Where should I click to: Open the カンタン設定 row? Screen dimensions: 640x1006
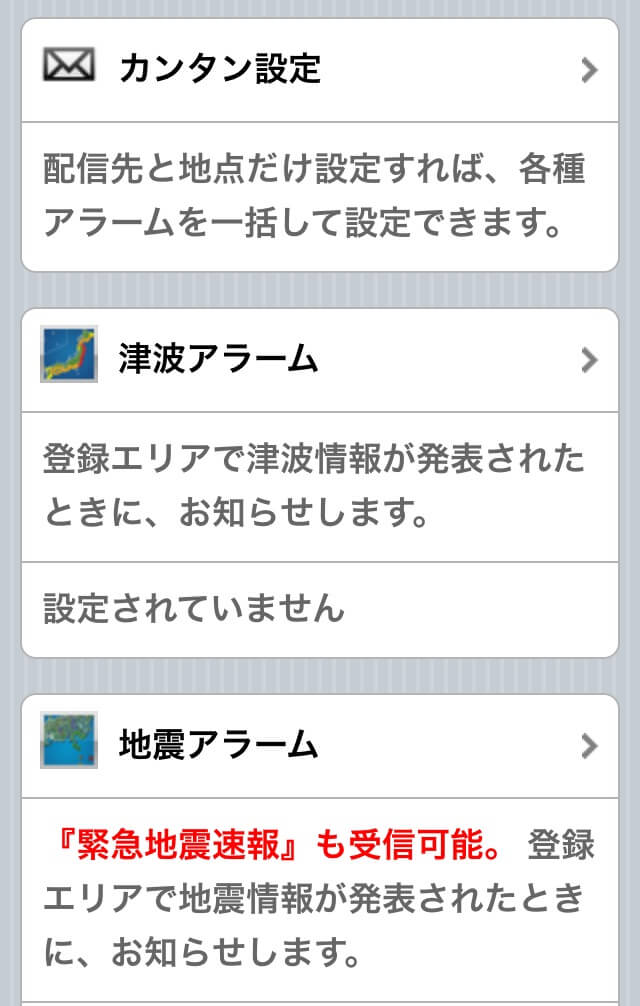[x=320, y=70]
